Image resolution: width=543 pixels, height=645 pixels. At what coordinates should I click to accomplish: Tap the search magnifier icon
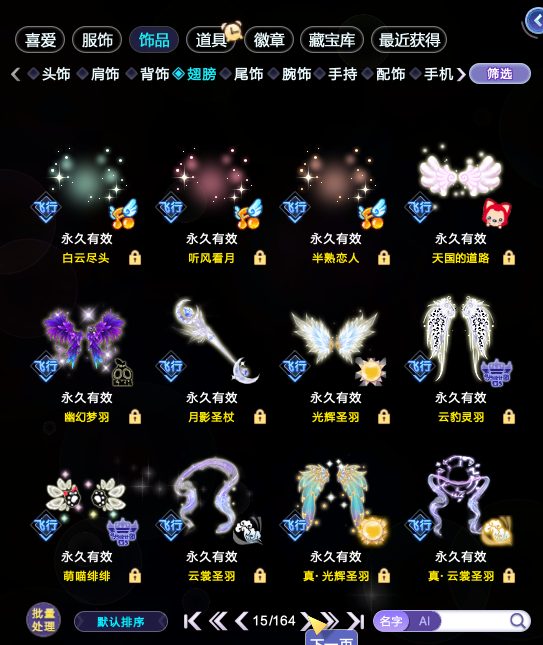(x=517, y=621)
